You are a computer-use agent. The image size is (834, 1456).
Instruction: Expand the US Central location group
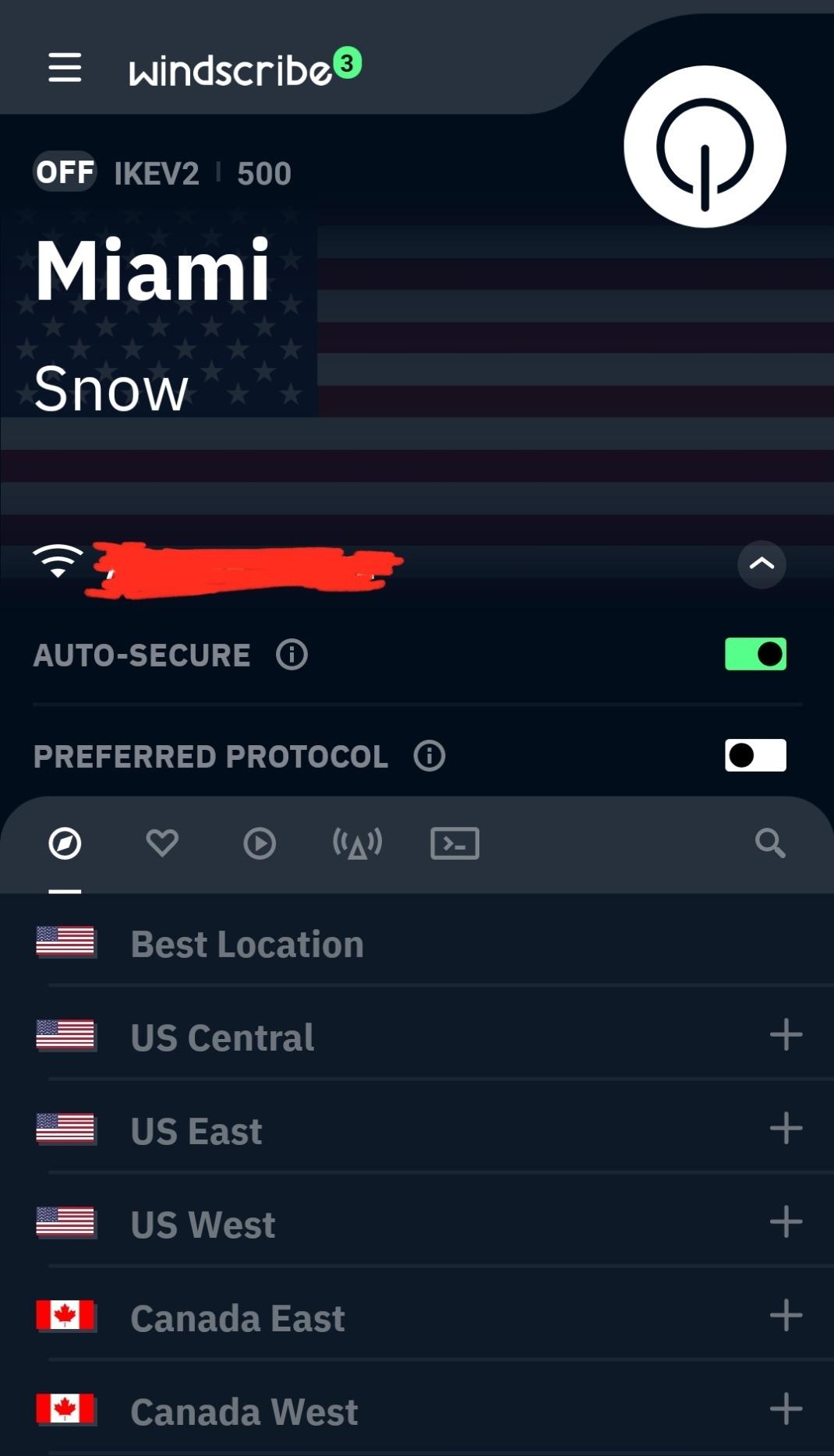(787, 1037)
